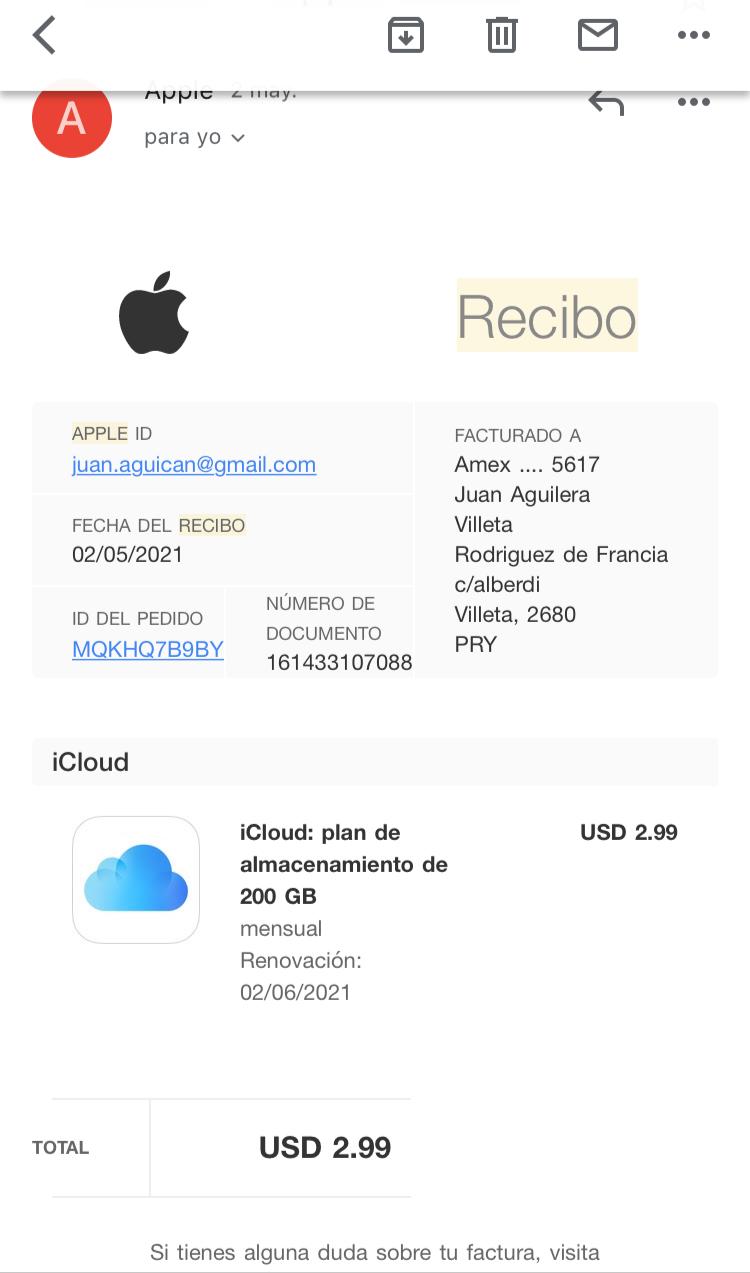Open order ID link MQKHQ7B9BY

148,649
